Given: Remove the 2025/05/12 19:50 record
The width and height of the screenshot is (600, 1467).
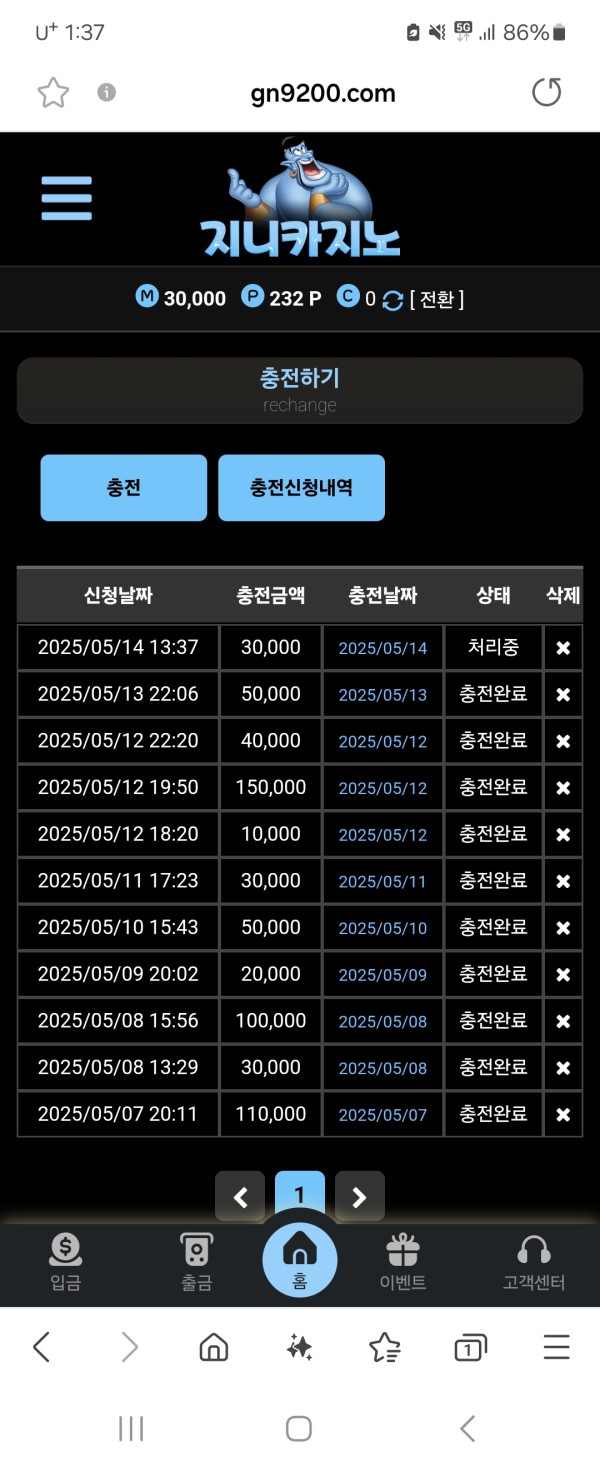Looking at the screenshot, I should coord(562,788).
